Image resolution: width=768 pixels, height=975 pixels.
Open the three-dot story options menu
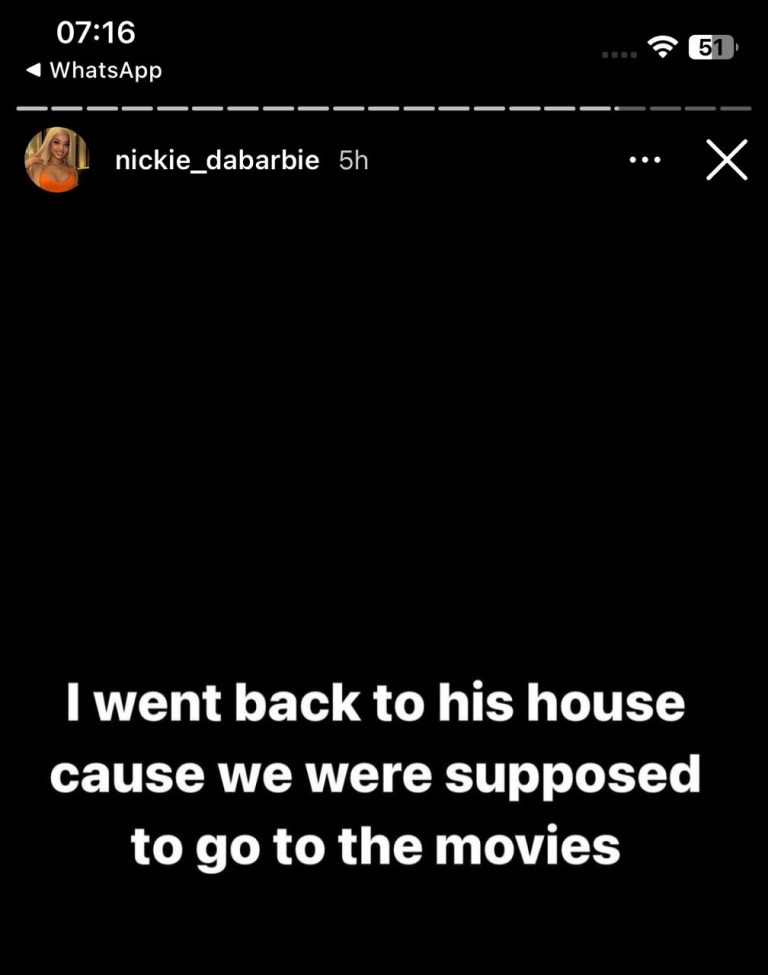click(x=644, y=160)
